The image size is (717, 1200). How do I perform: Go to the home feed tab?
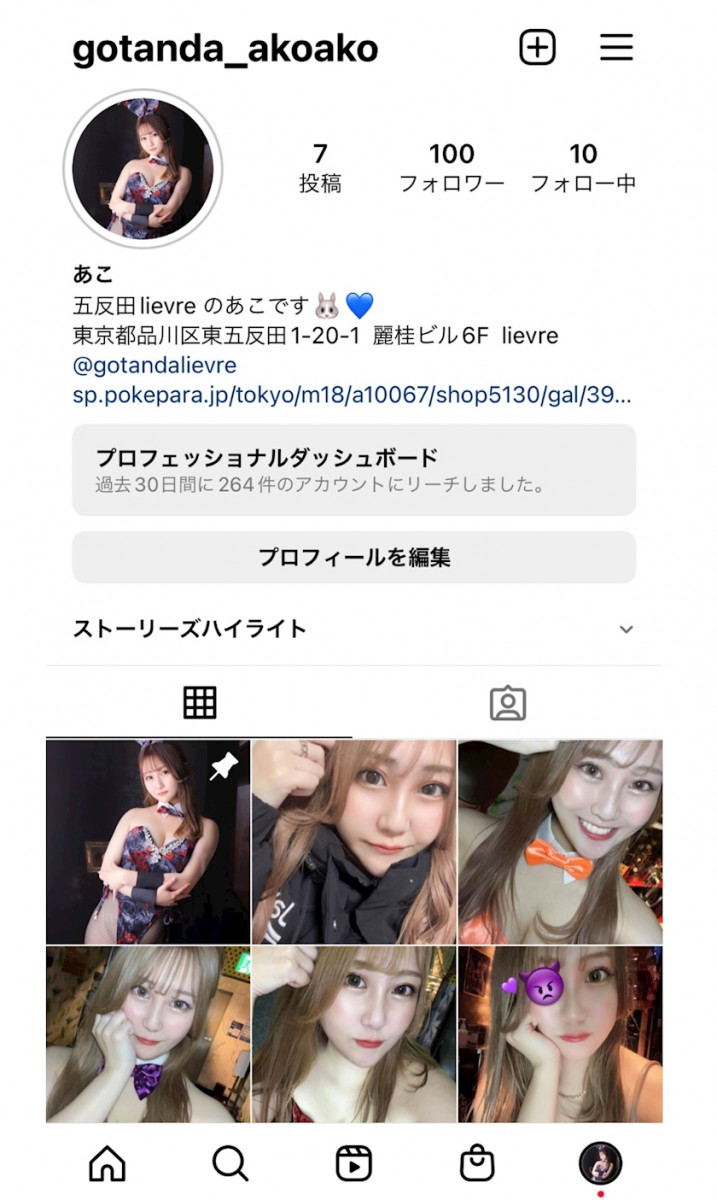coord(107,1163)
